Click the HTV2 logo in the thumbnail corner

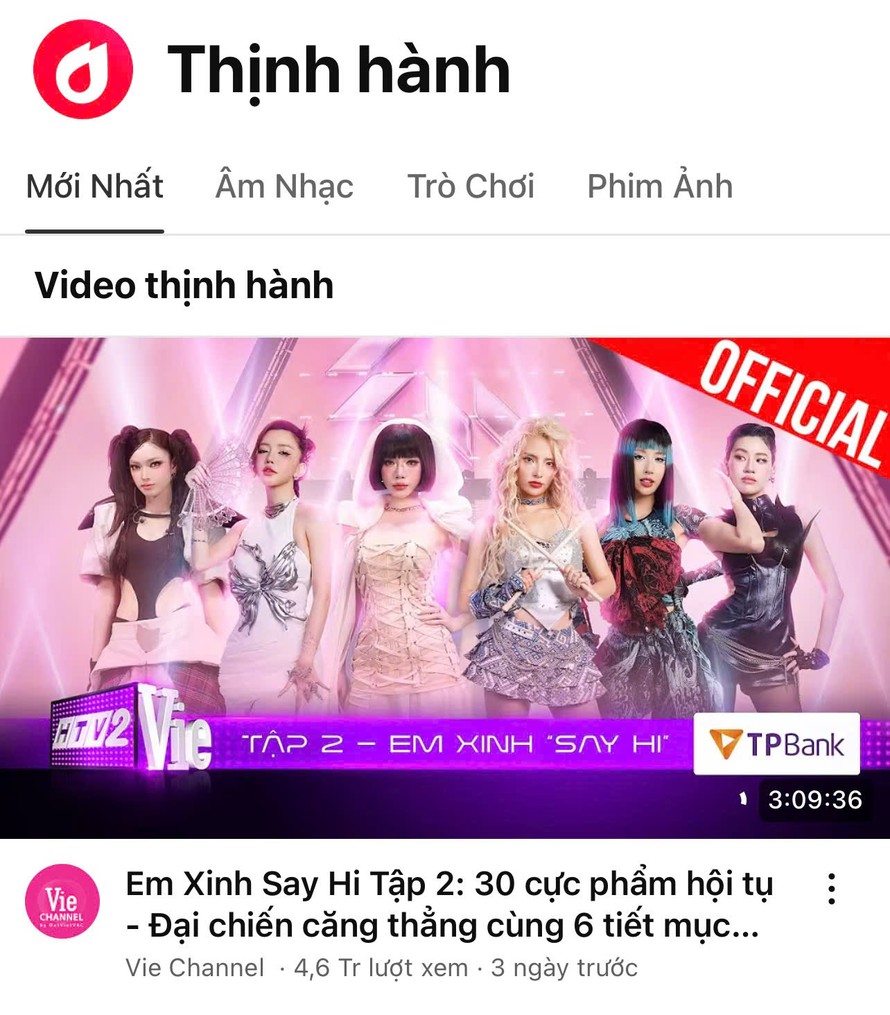click(92, 732)
